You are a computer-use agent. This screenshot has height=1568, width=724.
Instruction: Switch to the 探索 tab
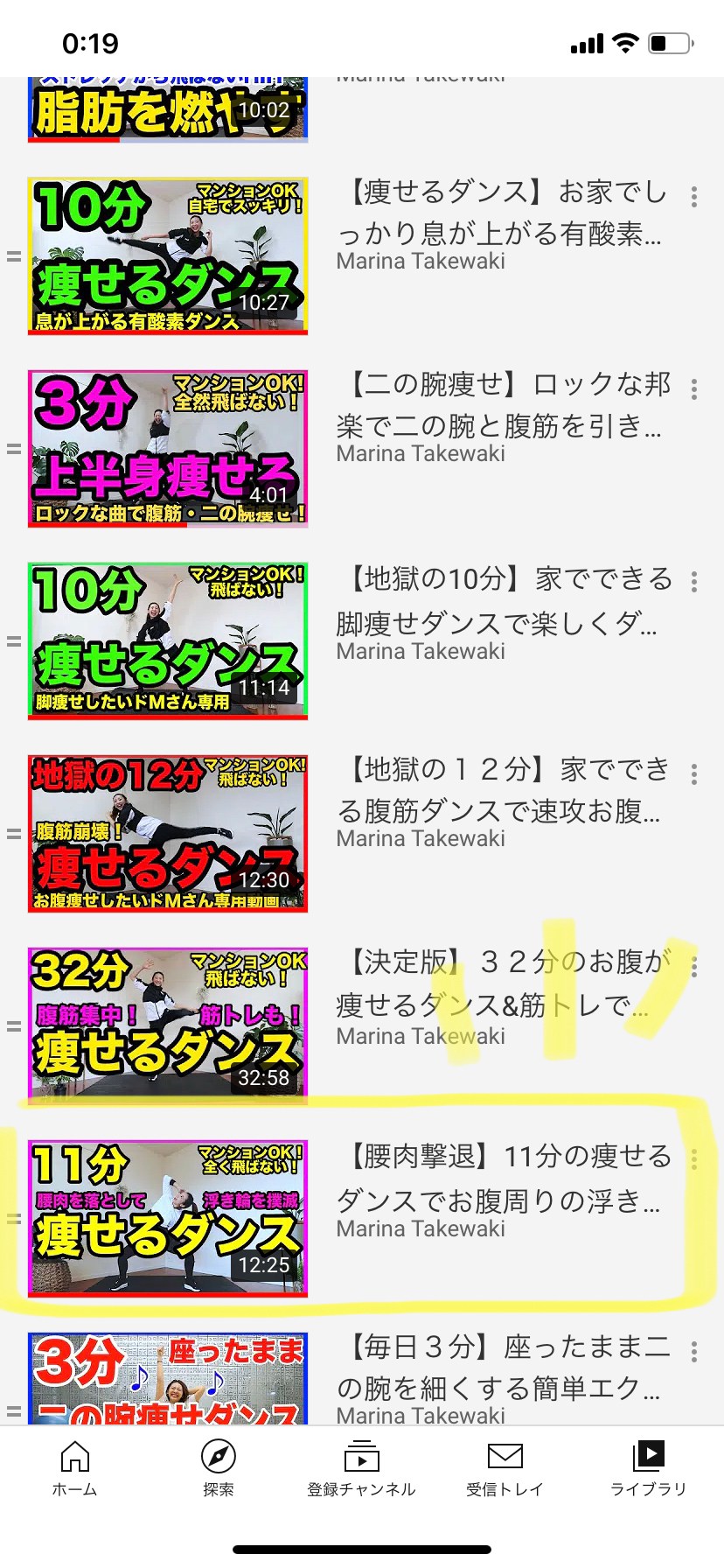(x=218, y=1469)
